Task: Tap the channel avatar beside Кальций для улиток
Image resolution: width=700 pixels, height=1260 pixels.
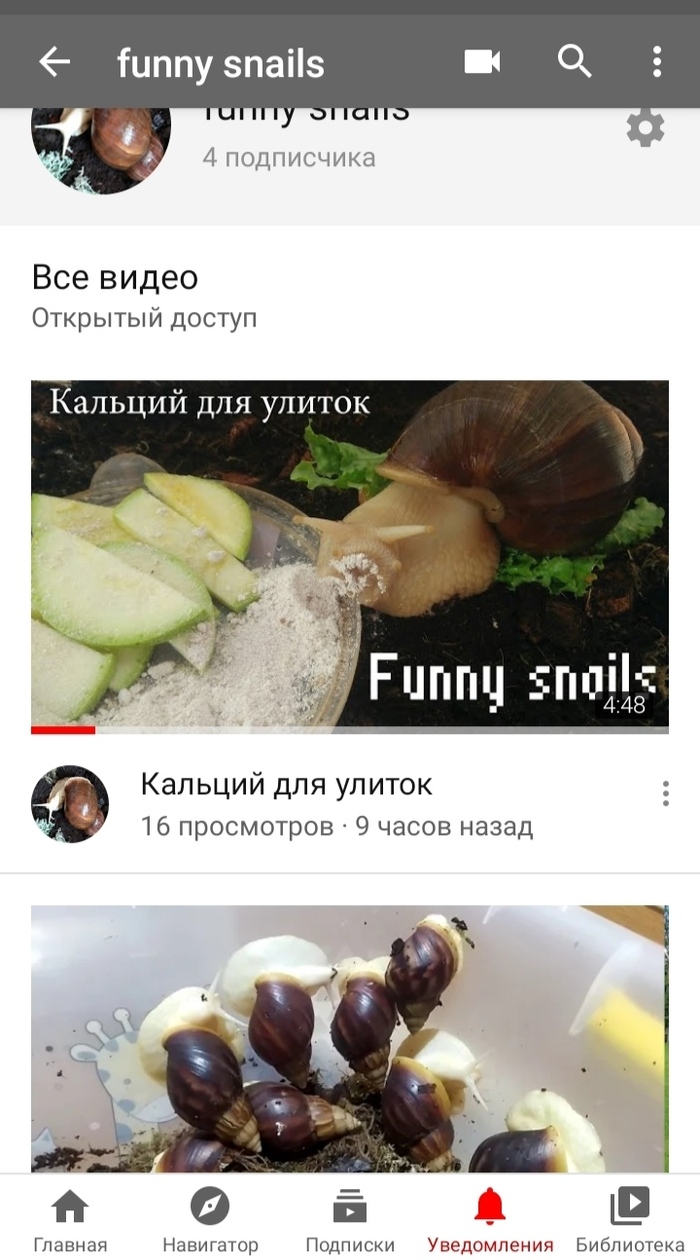Action: click(70, 804)
